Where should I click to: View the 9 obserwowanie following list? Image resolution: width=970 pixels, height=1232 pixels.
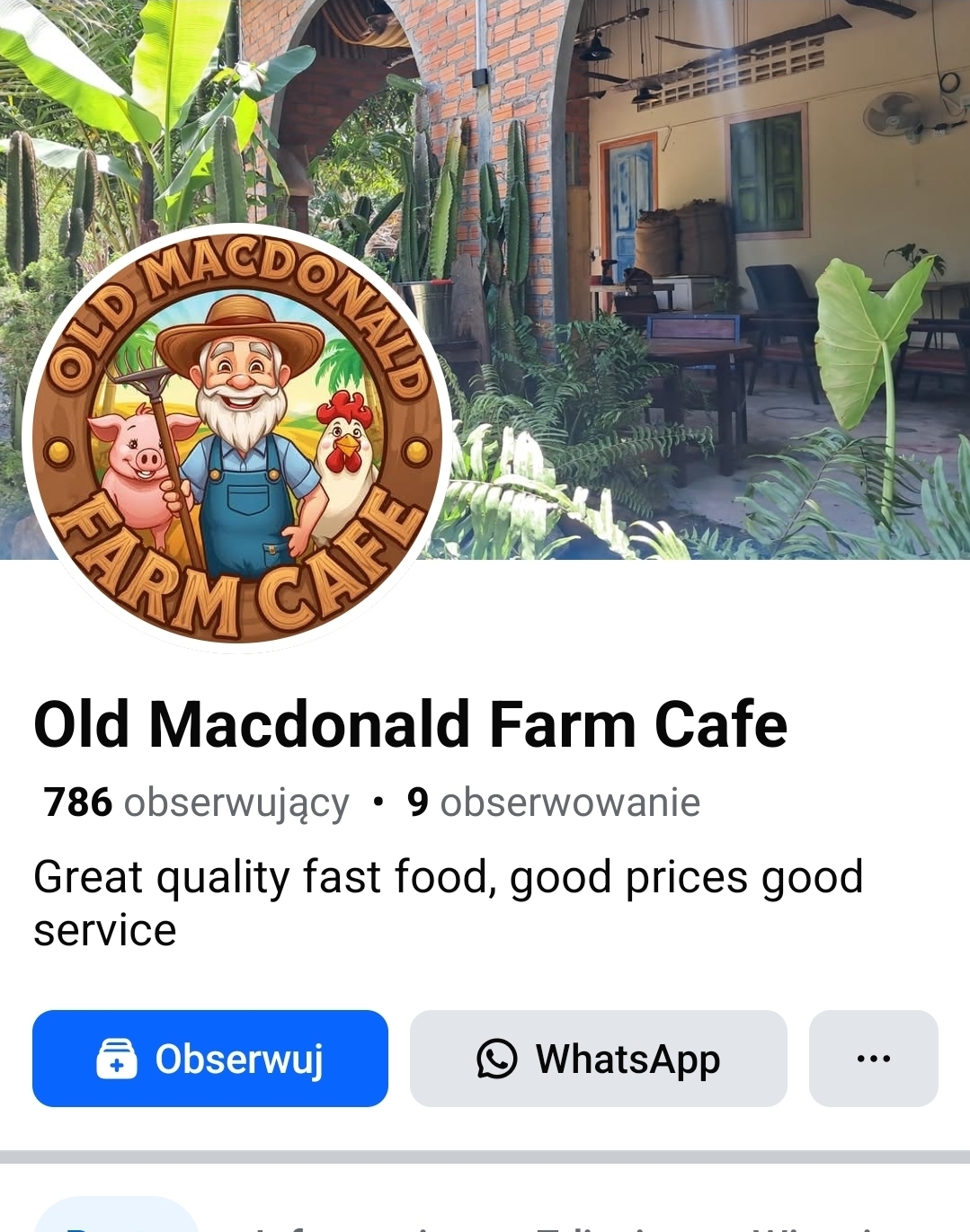(x=553, y=802)
